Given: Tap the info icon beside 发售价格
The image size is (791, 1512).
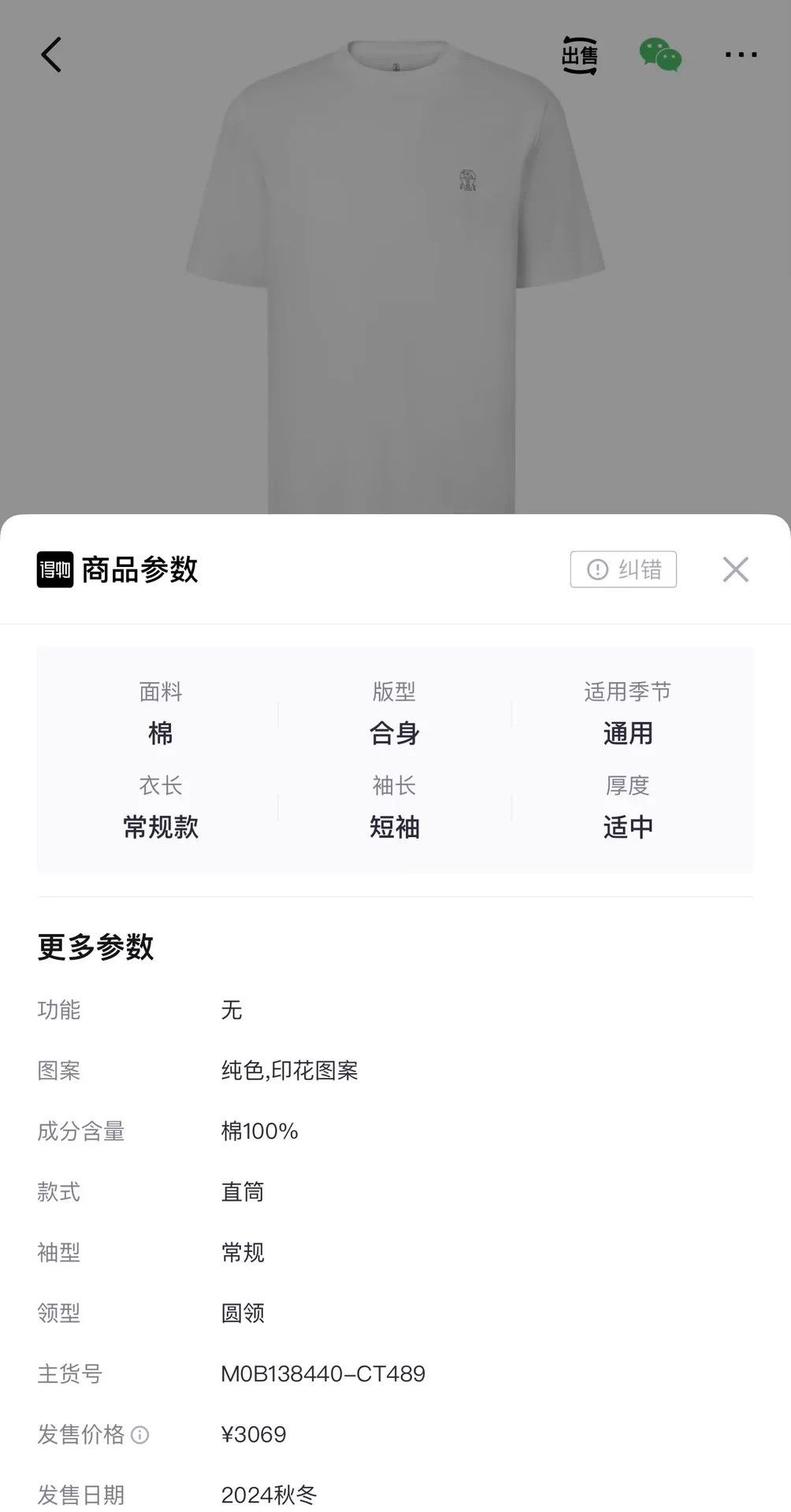Looking at the screenshot, I should [139, 1435].
